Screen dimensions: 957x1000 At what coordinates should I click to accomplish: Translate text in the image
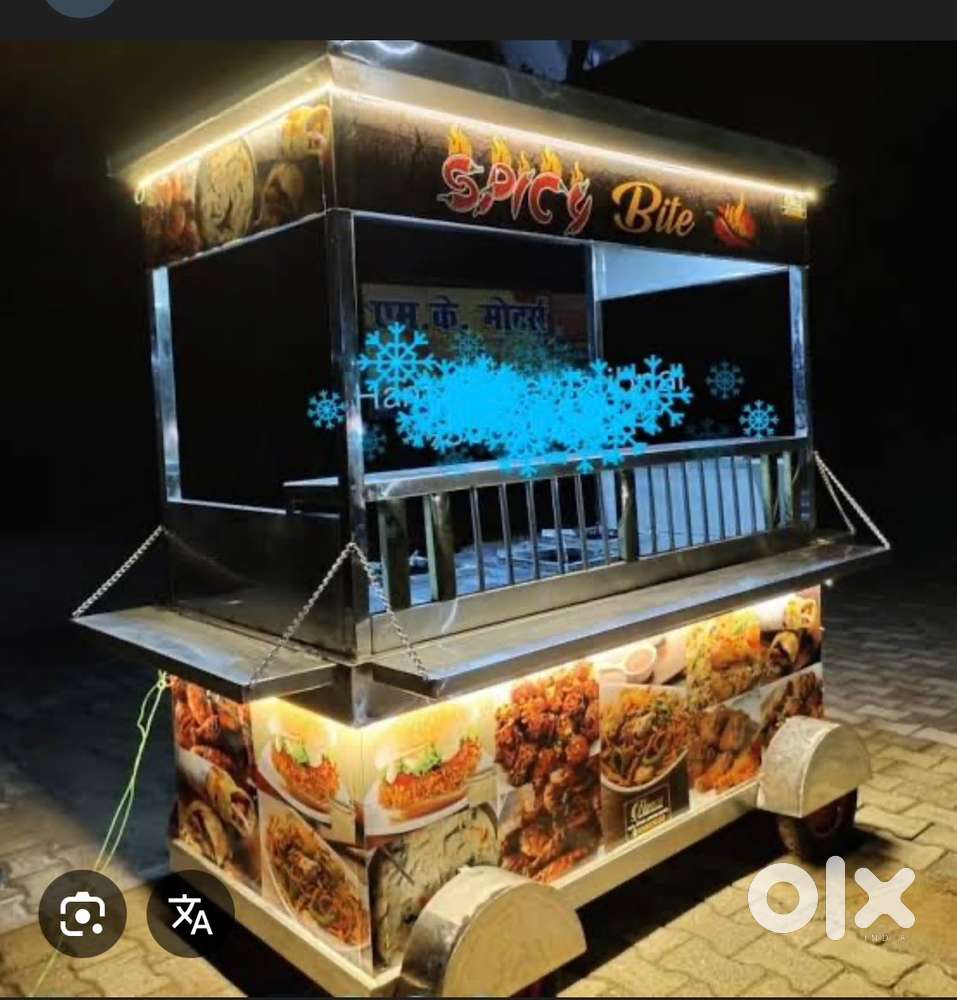click(x=190, y=913)
